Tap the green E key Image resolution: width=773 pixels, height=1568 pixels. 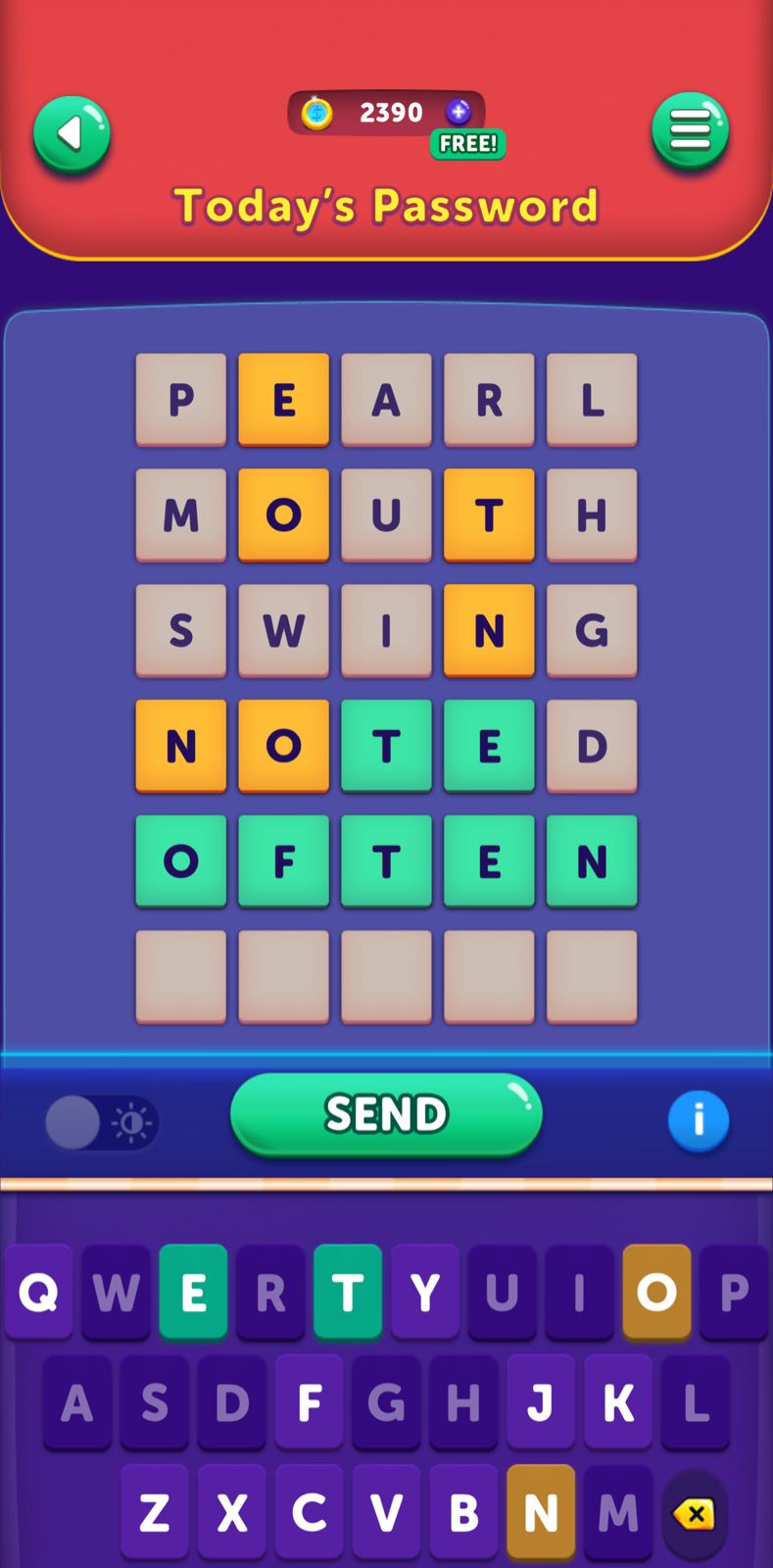pyautogui.click(x=193, y=1293)
